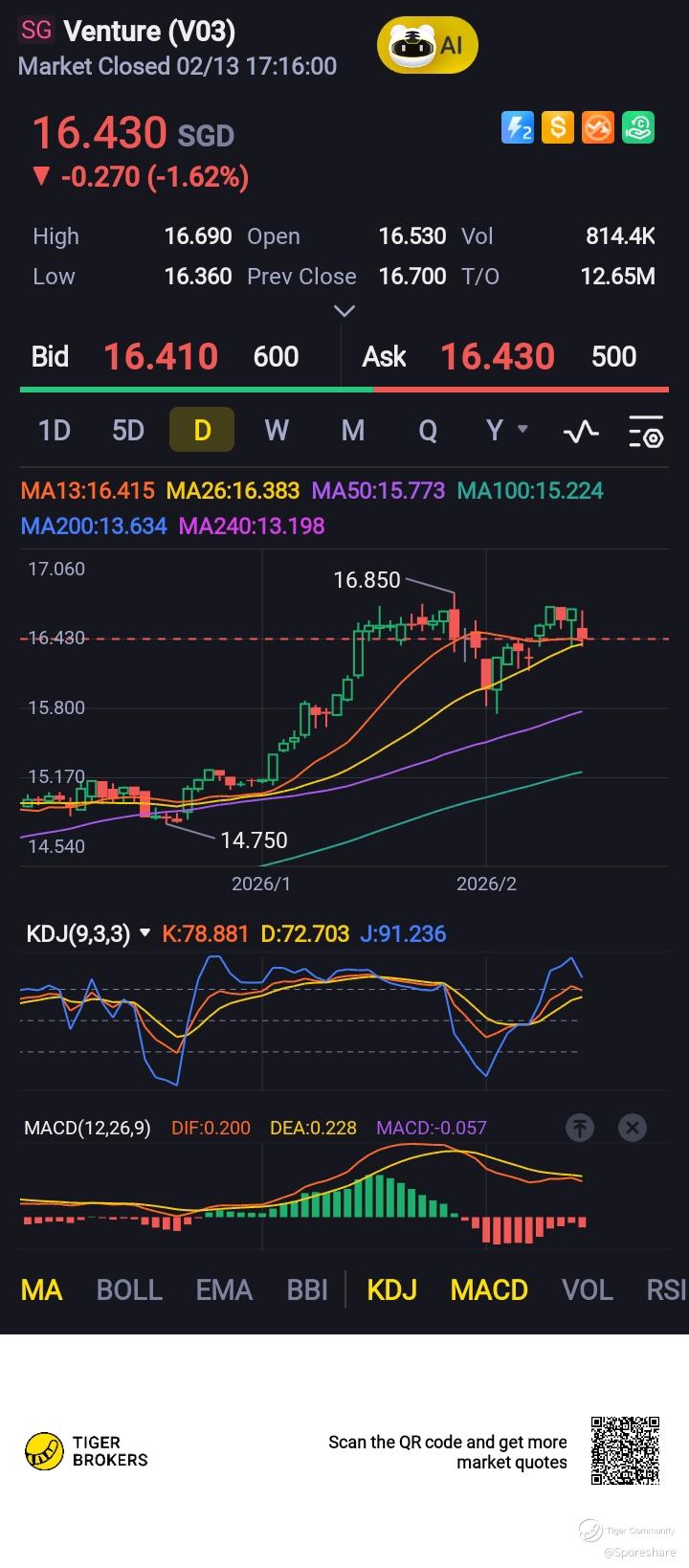
Task: Open chart settings icon
Action: (x=646, y=433)
